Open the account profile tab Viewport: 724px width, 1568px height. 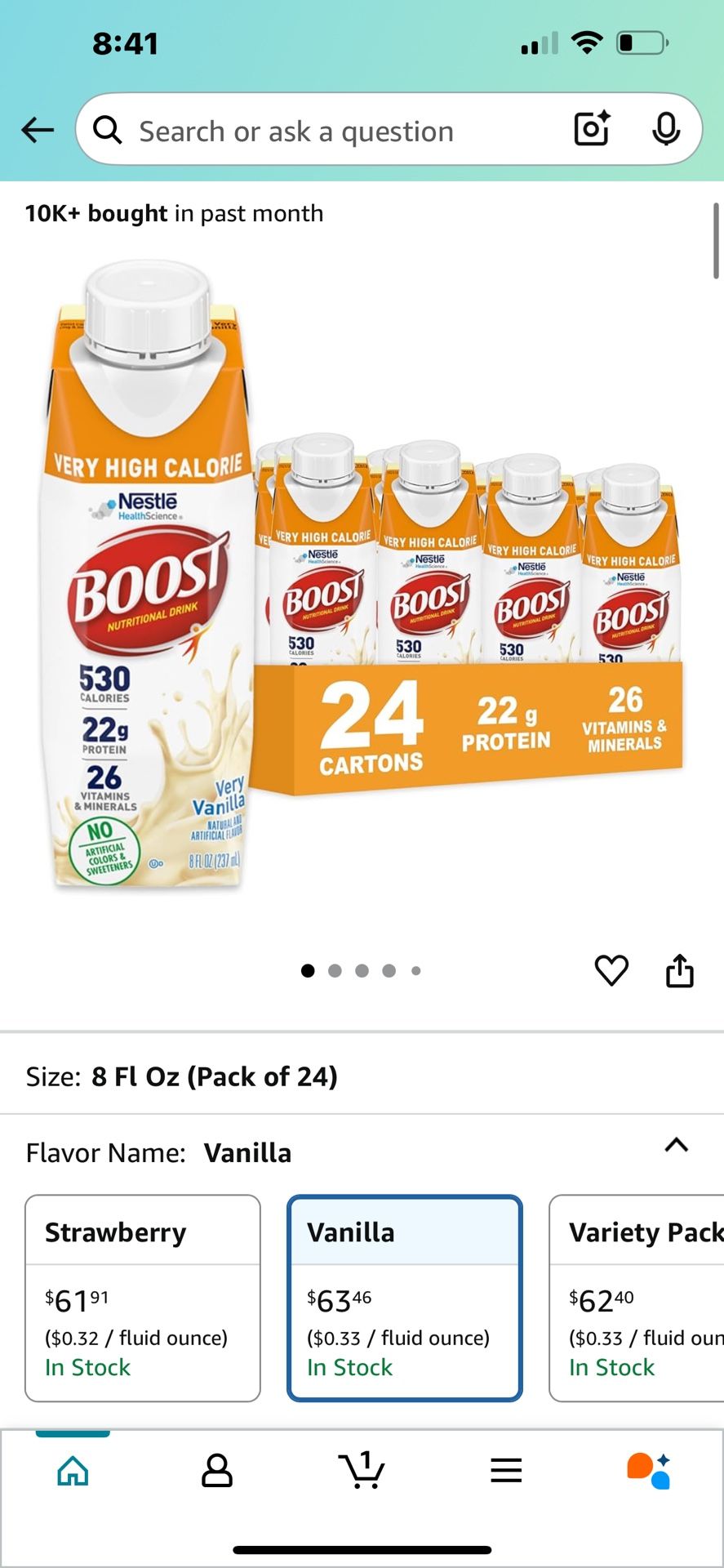[217, 1471]
